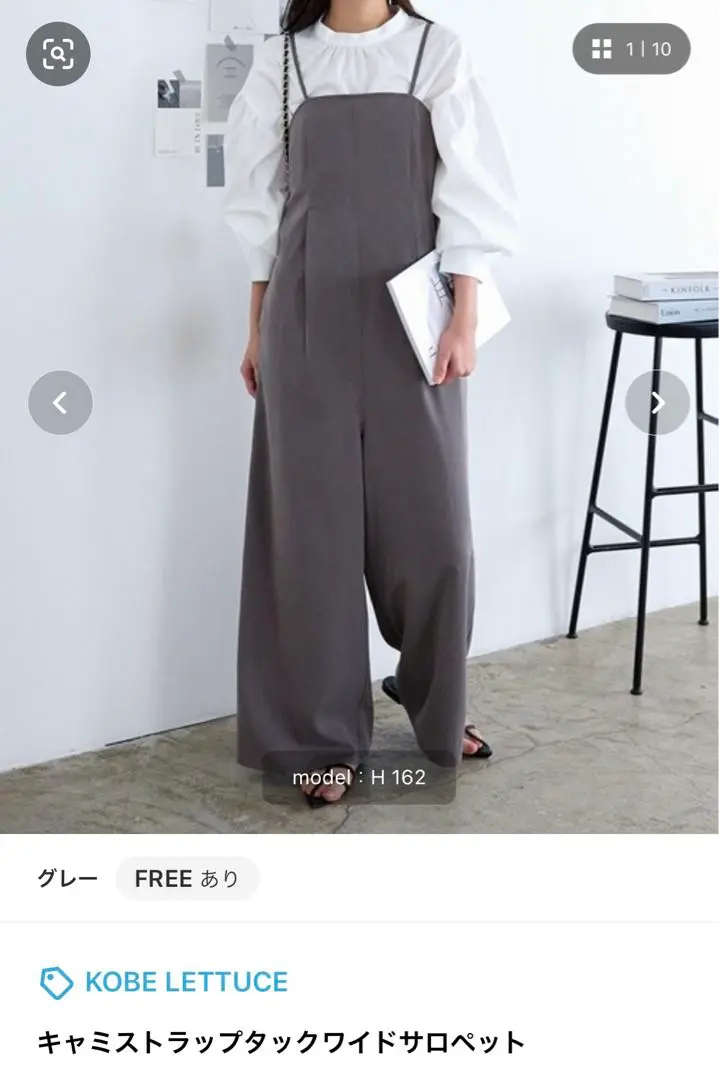Viewport: 719px width, 1080px height.
Task: Go to the next product image
Action: [x=657, y=403]
